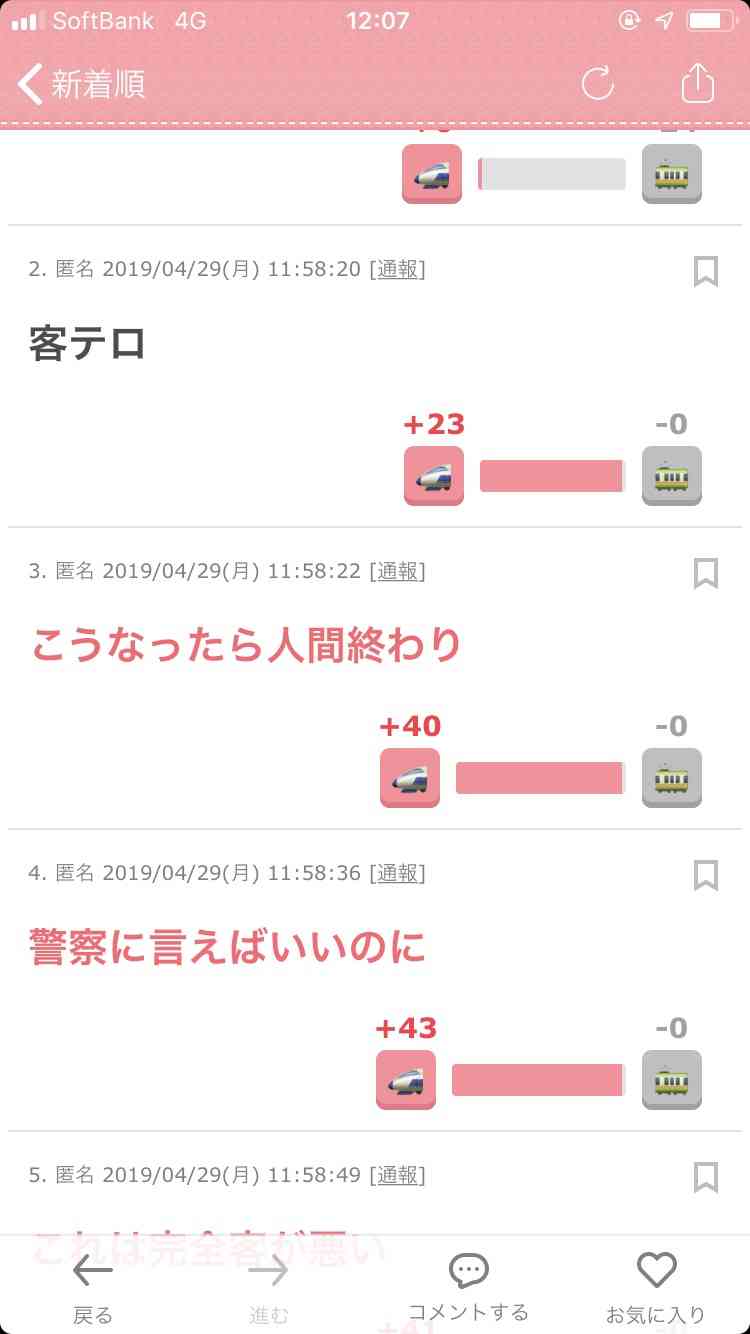Write a comment with コメントする
Viewport: 750px width, 1334px height.
[x=467, y=1288]
